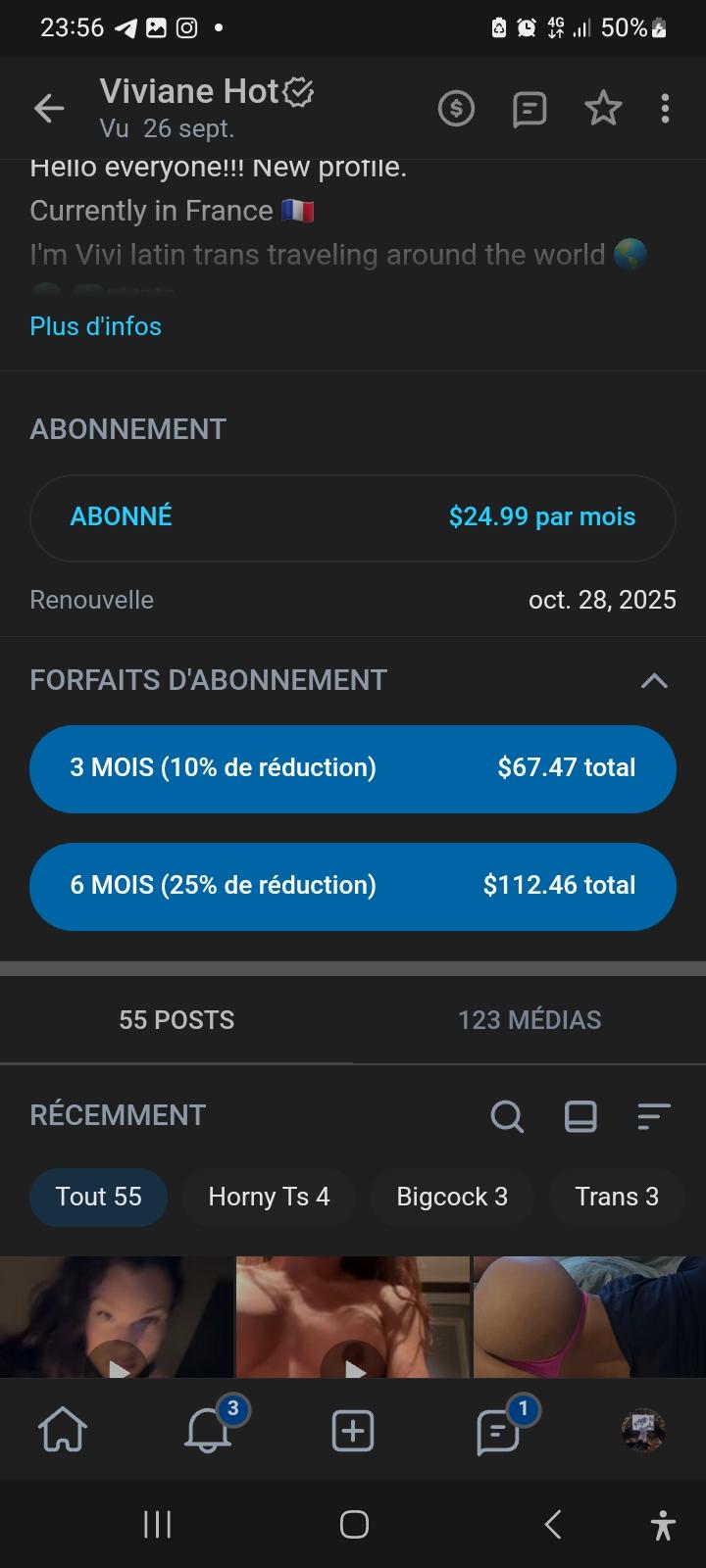Filter posts by Trans 3 chip
Screen dimensions: 706x1568
pos(616,1197)
